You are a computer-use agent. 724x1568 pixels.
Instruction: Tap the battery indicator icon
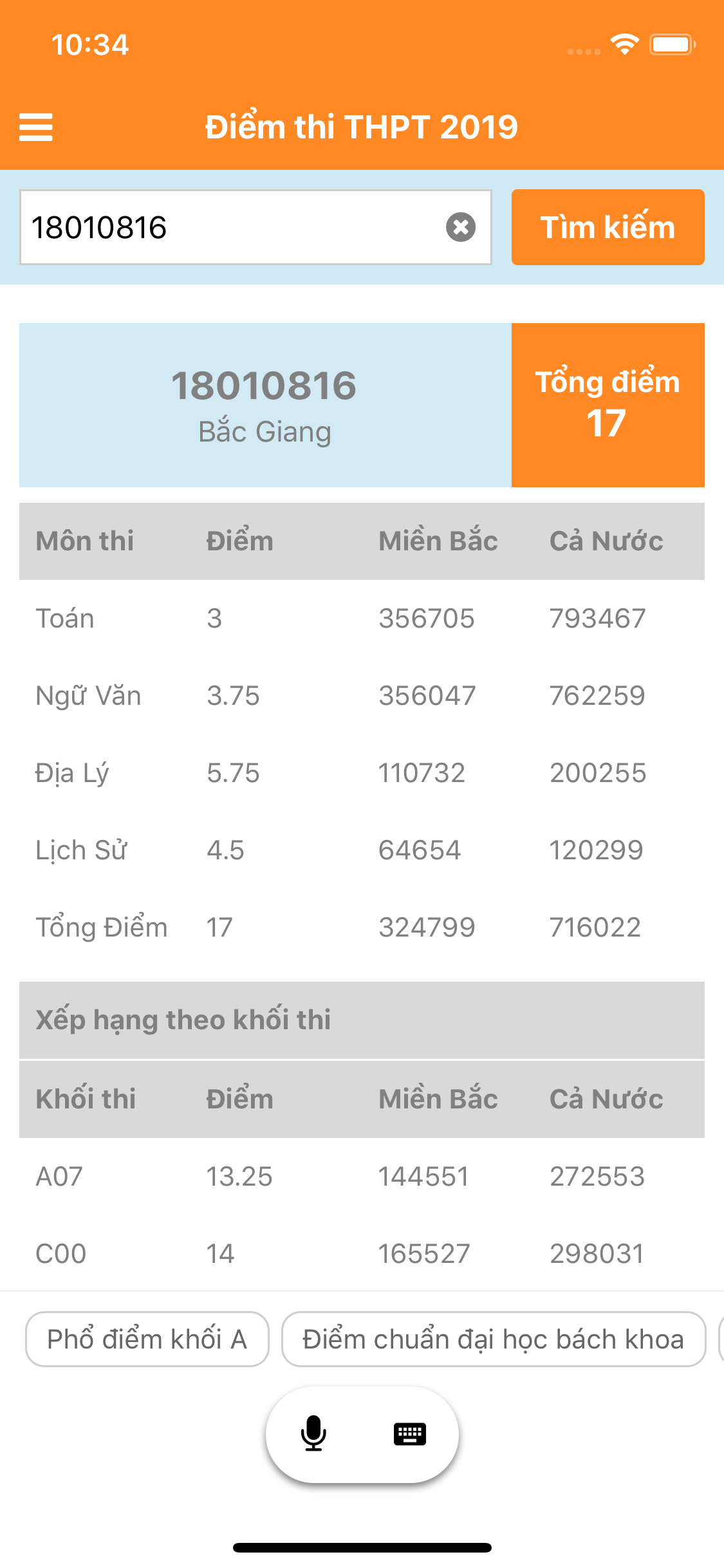(670, 44)
